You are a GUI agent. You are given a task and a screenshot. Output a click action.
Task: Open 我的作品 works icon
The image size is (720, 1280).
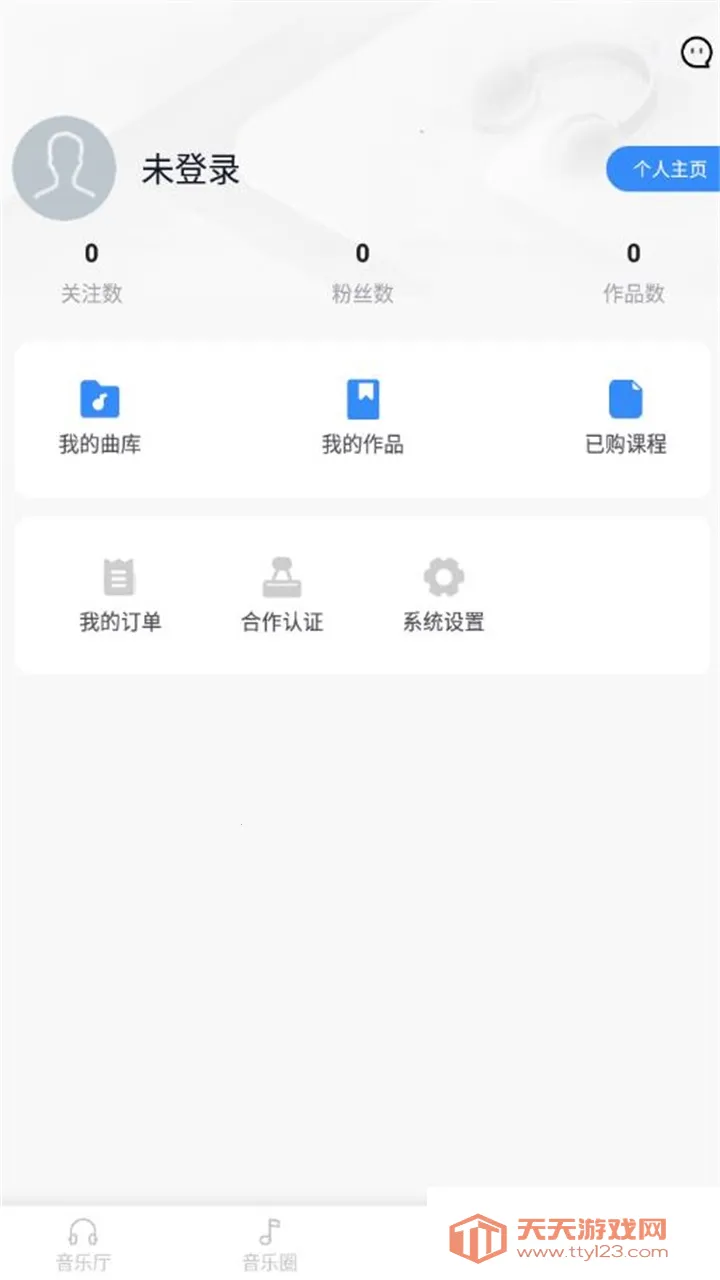click(363, 399)
